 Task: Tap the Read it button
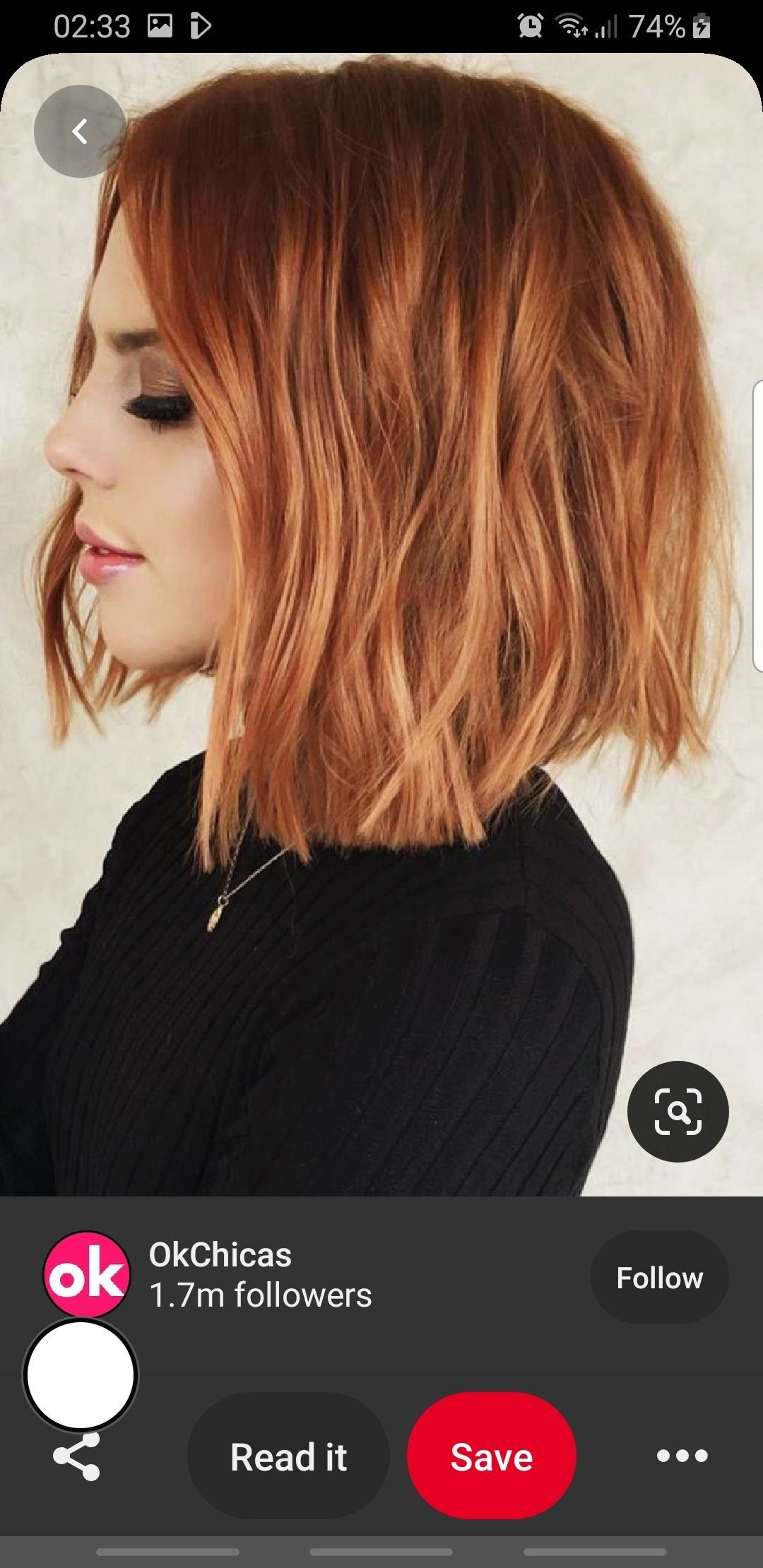(288, 1457)
